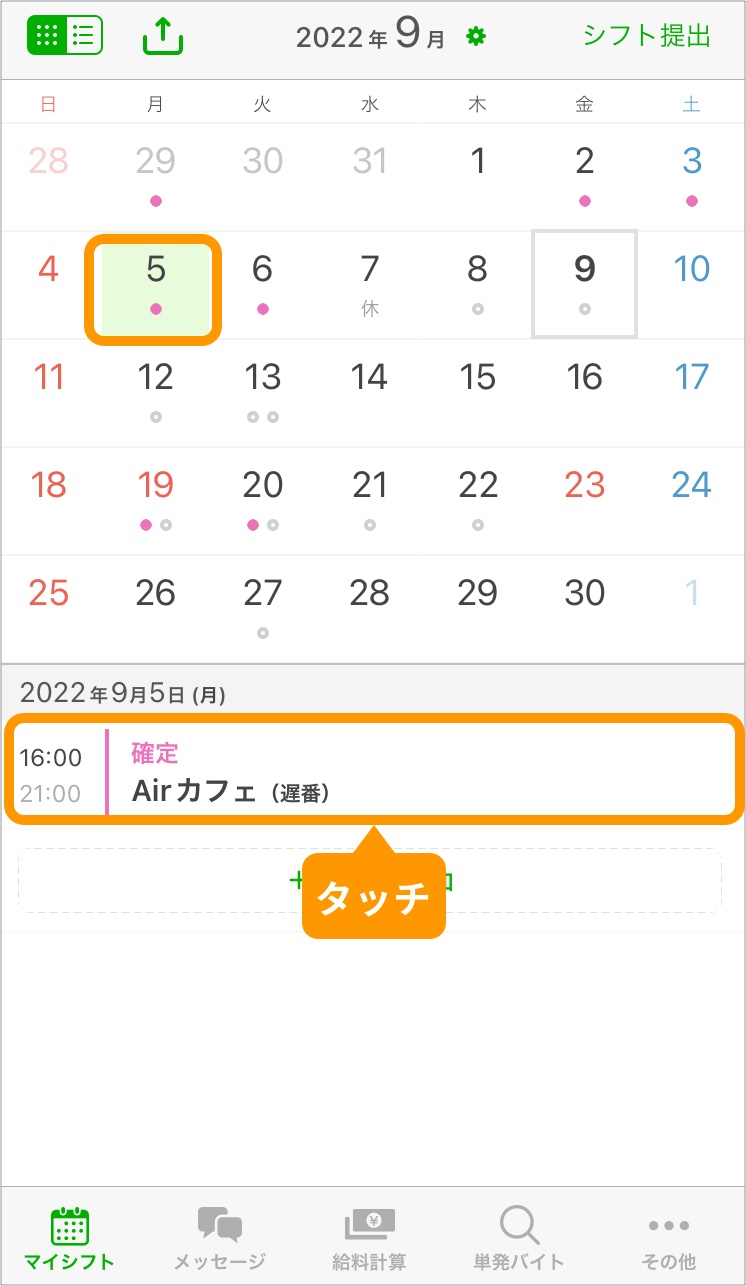Open the 給料計算 tab
The height and width of the screenshot is (1286, 746).
click(x=369, y=1238)
